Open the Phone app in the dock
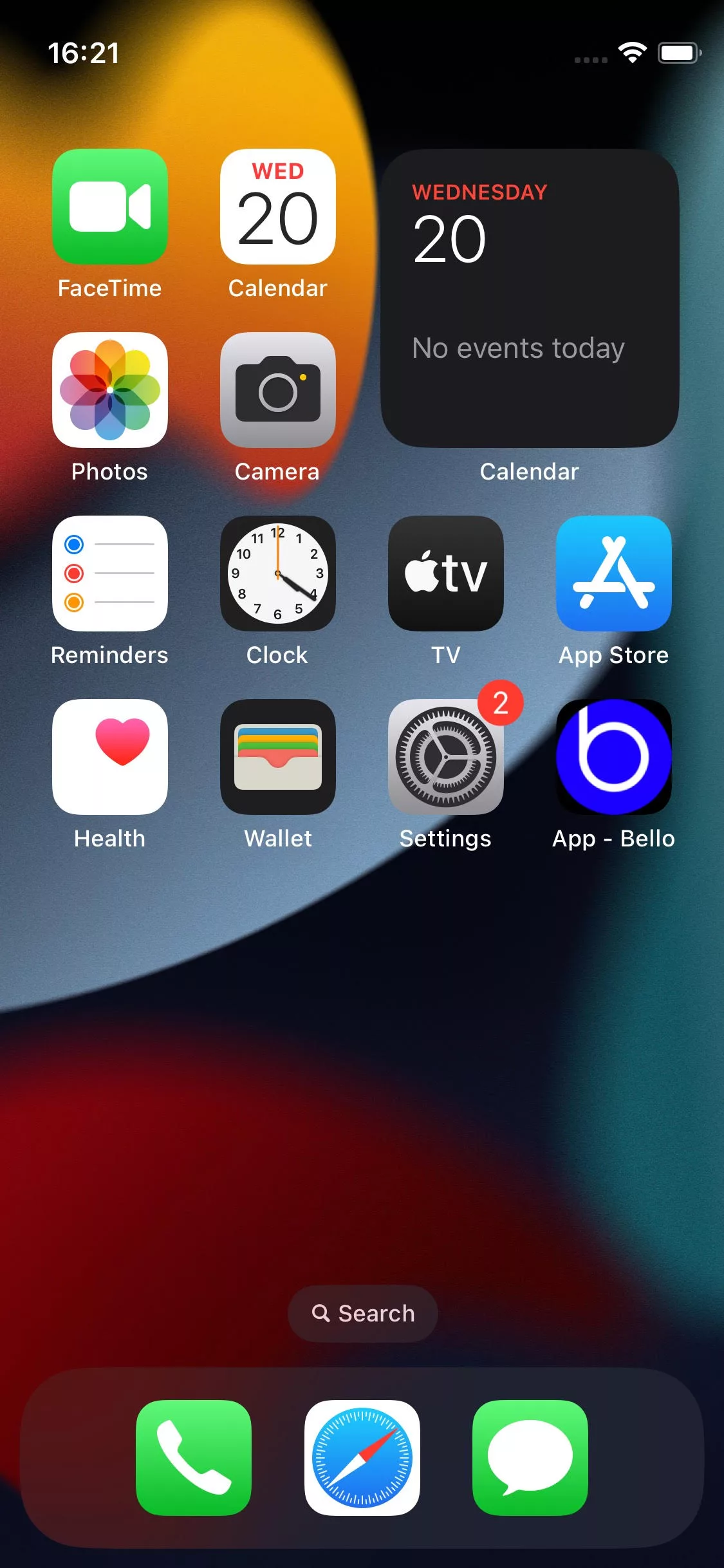Image resolution: width=724 pixels, height=1568 pixels. point(194,1458)
